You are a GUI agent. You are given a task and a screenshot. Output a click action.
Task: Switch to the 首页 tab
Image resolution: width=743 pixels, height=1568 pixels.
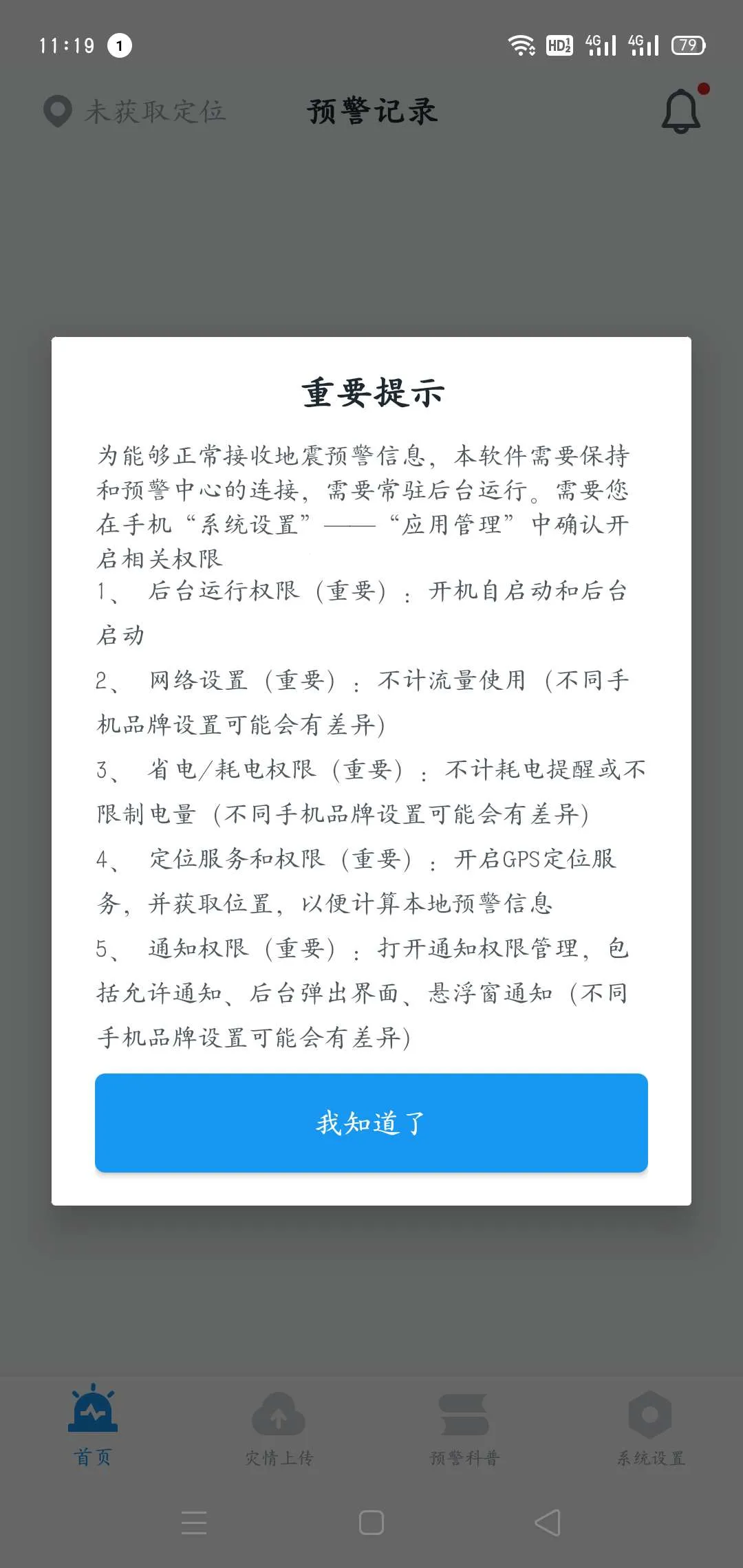93,1426
